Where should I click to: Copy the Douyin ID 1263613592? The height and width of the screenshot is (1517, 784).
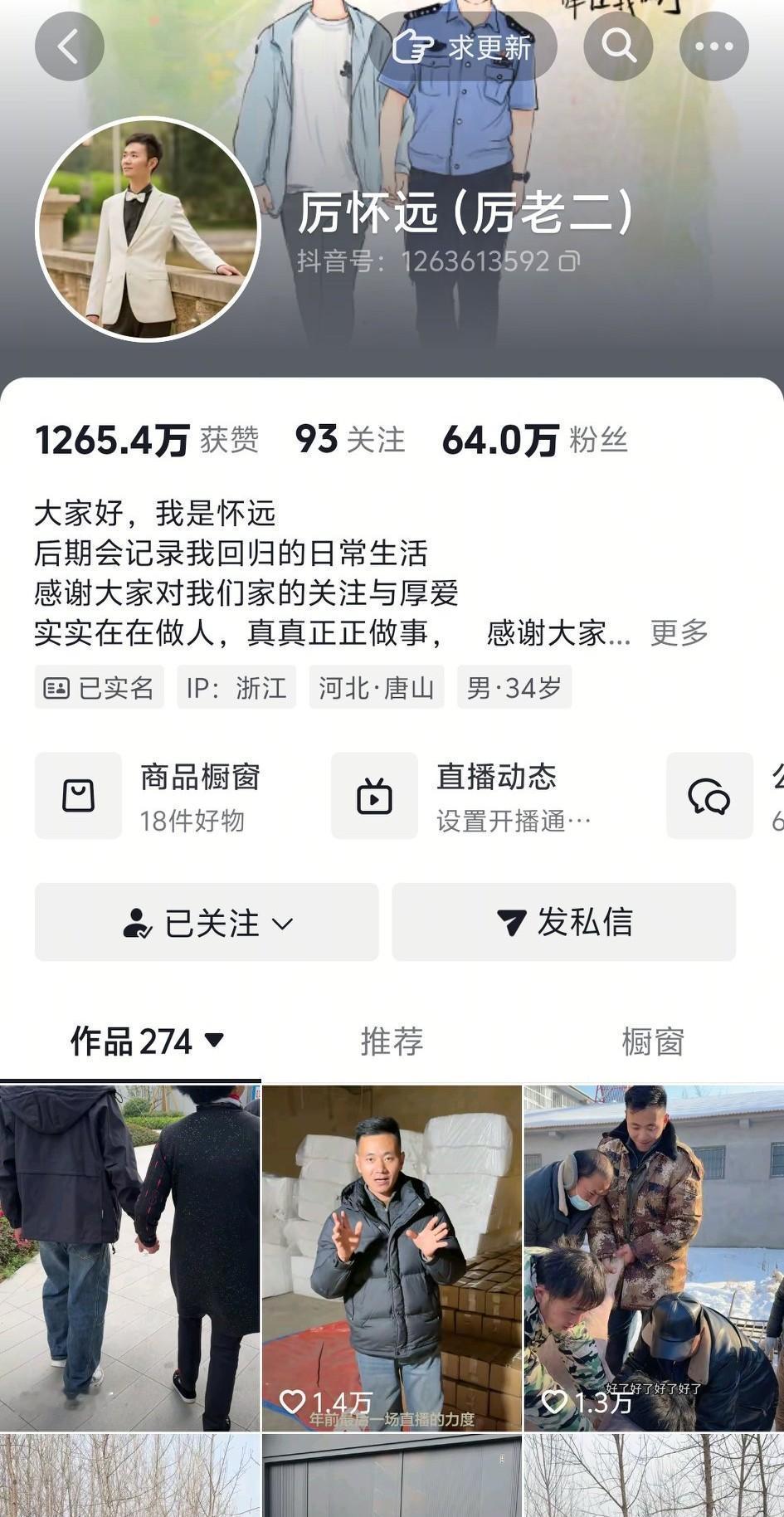(567, 260)
